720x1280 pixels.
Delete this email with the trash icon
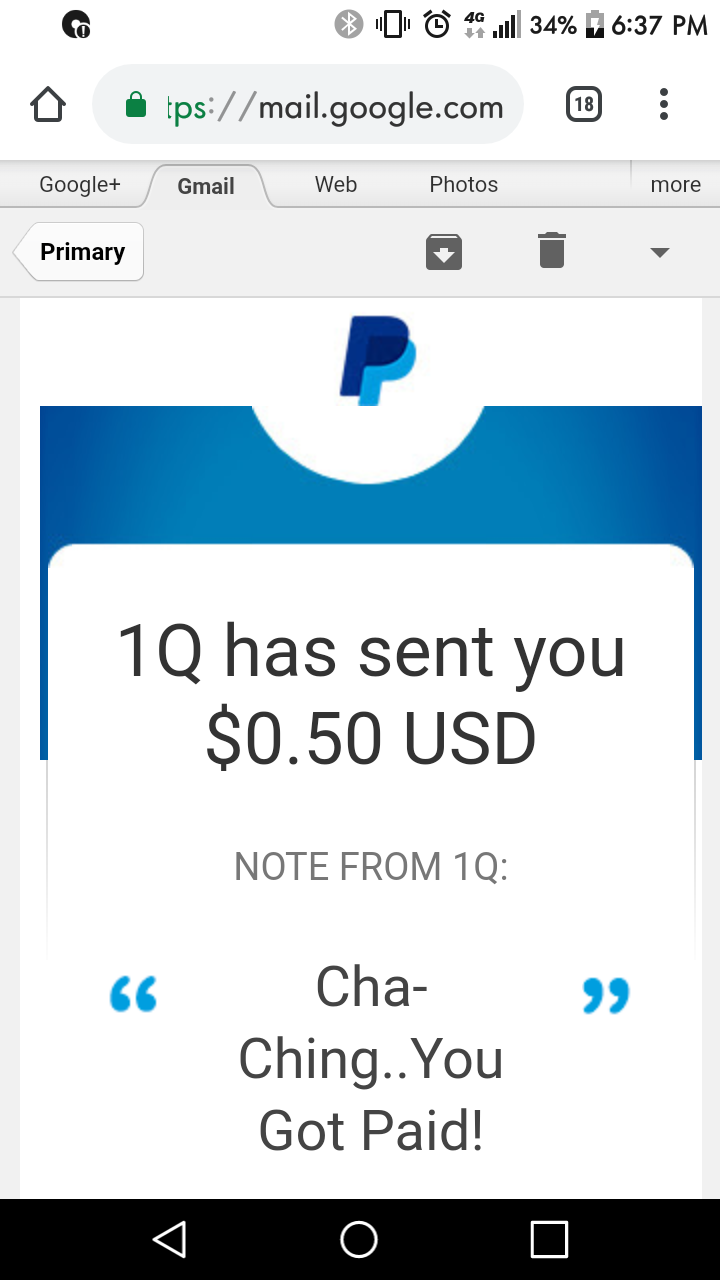coord(552,252)
